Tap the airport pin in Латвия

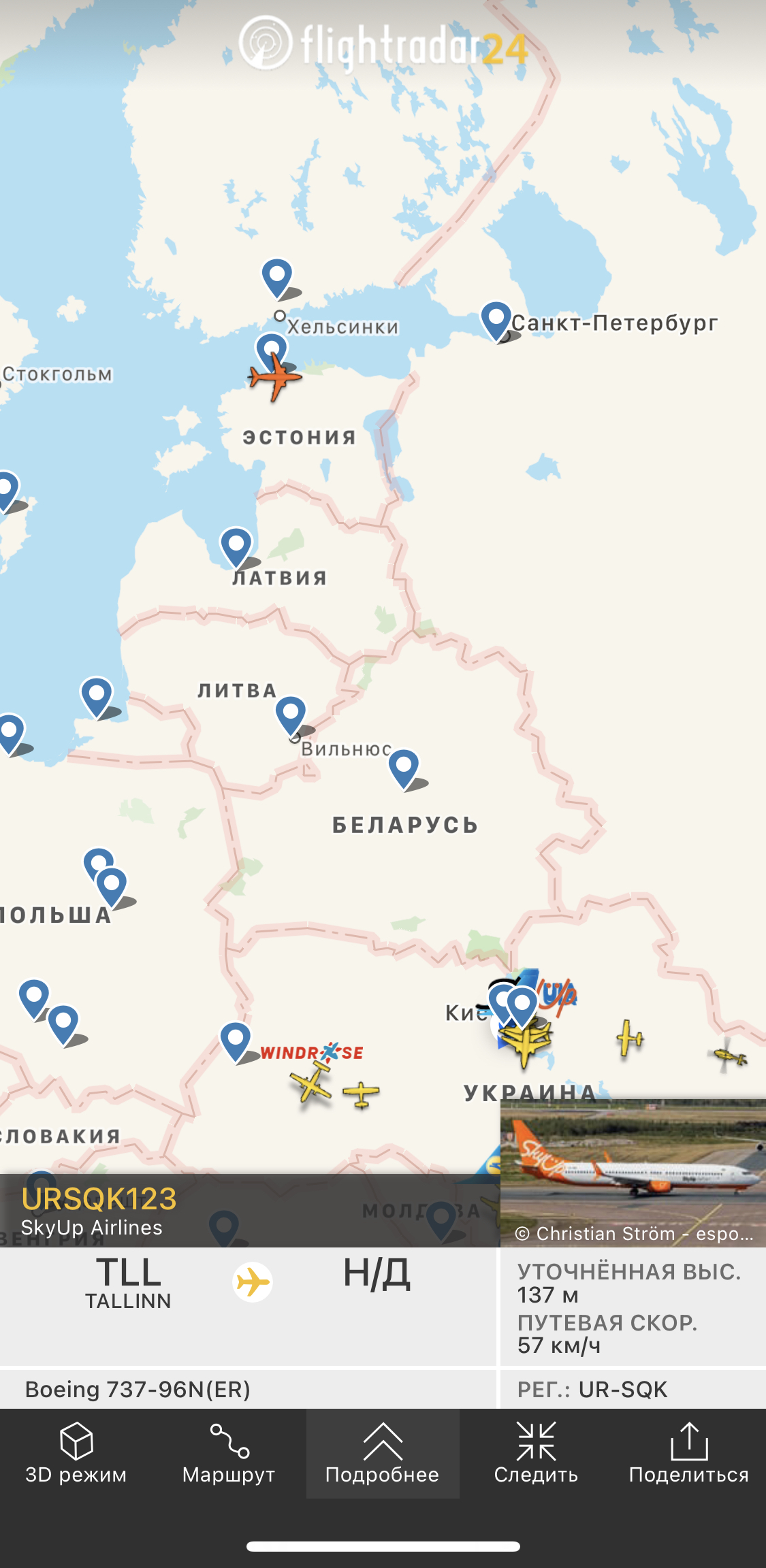[236, 544]
